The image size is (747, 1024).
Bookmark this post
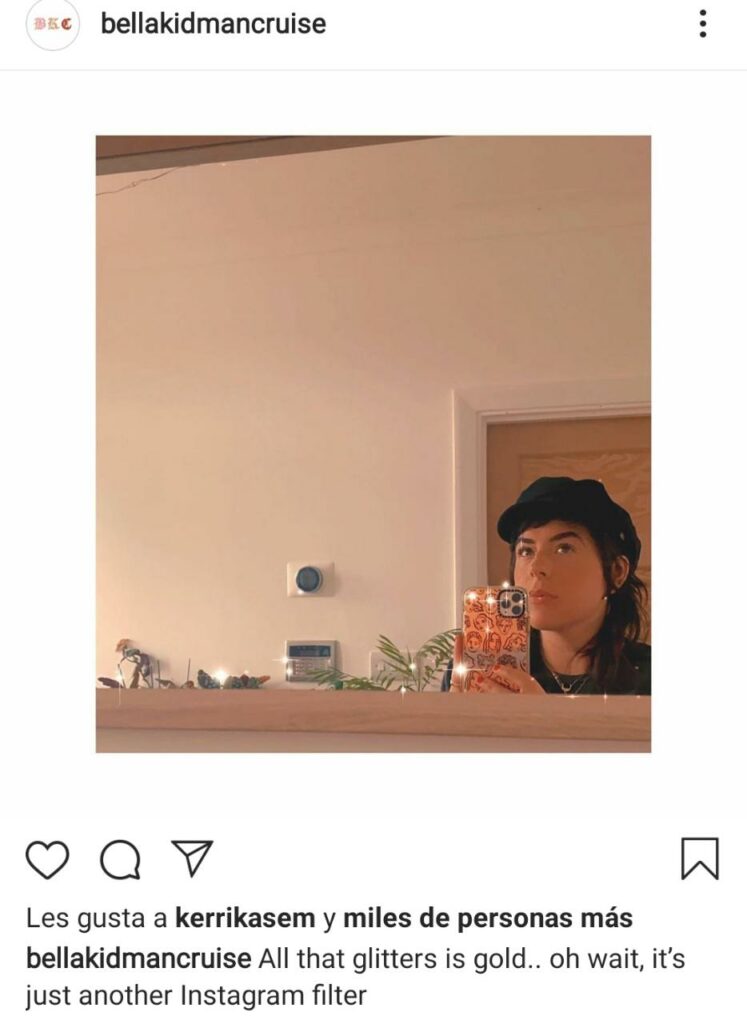pos(699,859)
